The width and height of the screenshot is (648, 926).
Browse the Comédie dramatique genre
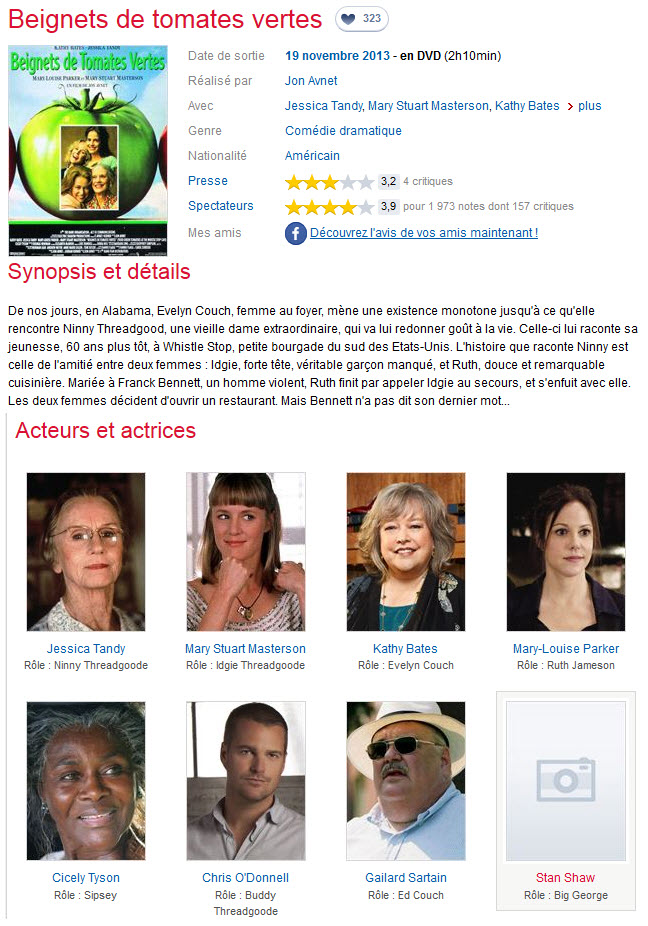[x=343, y=131]
